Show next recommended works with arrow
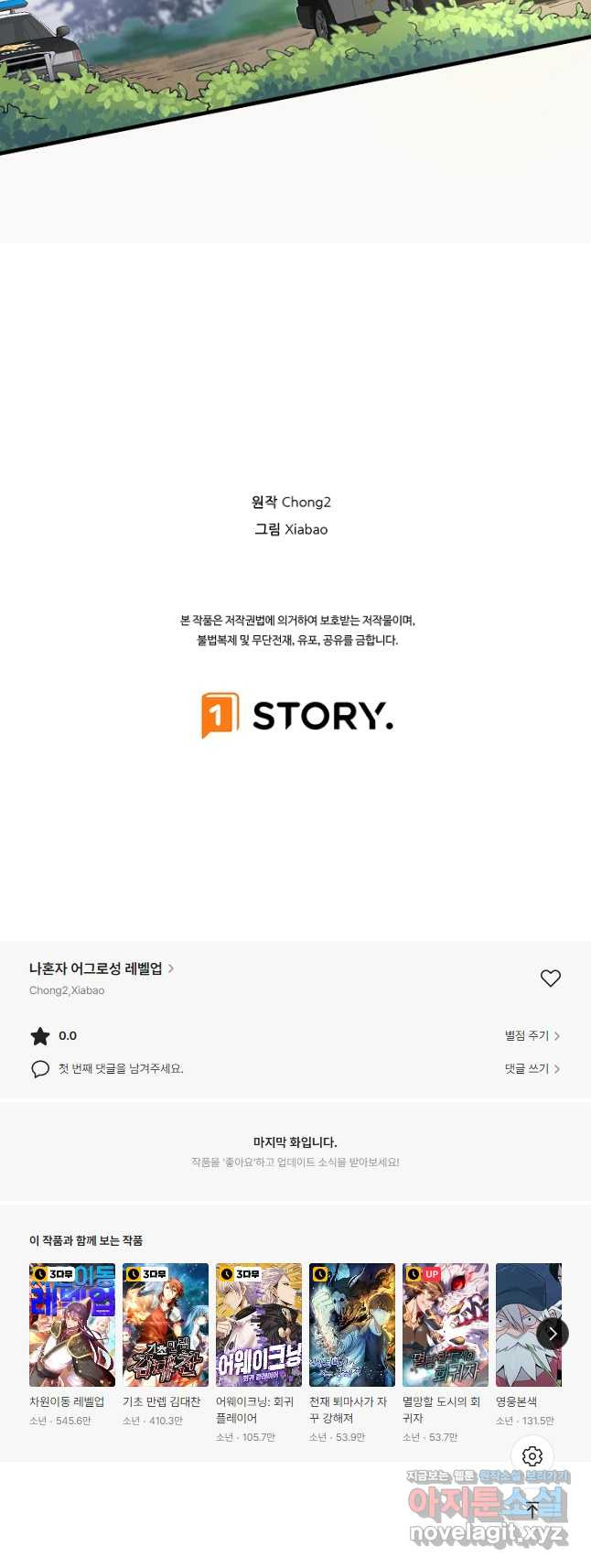 (552, 1333)
